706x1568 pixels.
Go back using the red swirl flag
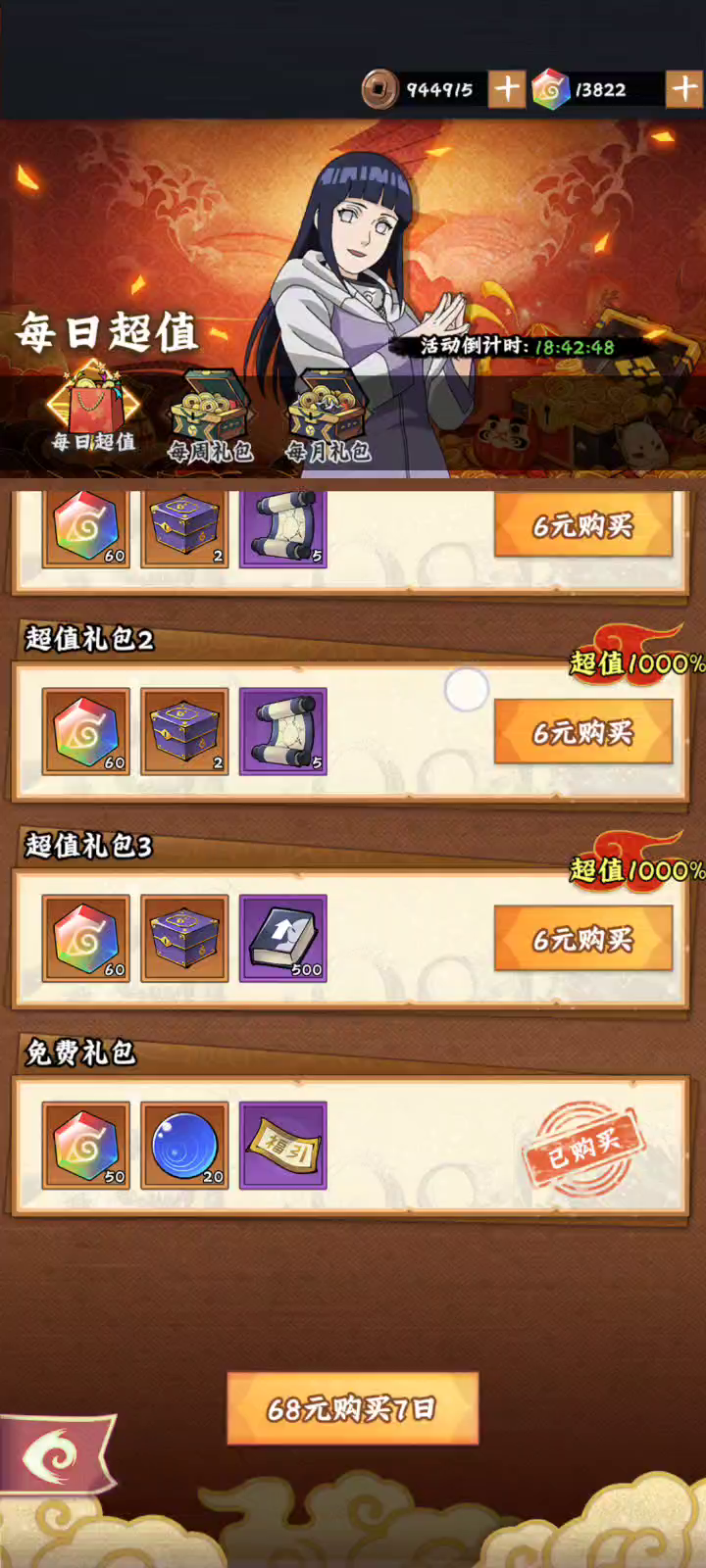[x=57, y=1456]
